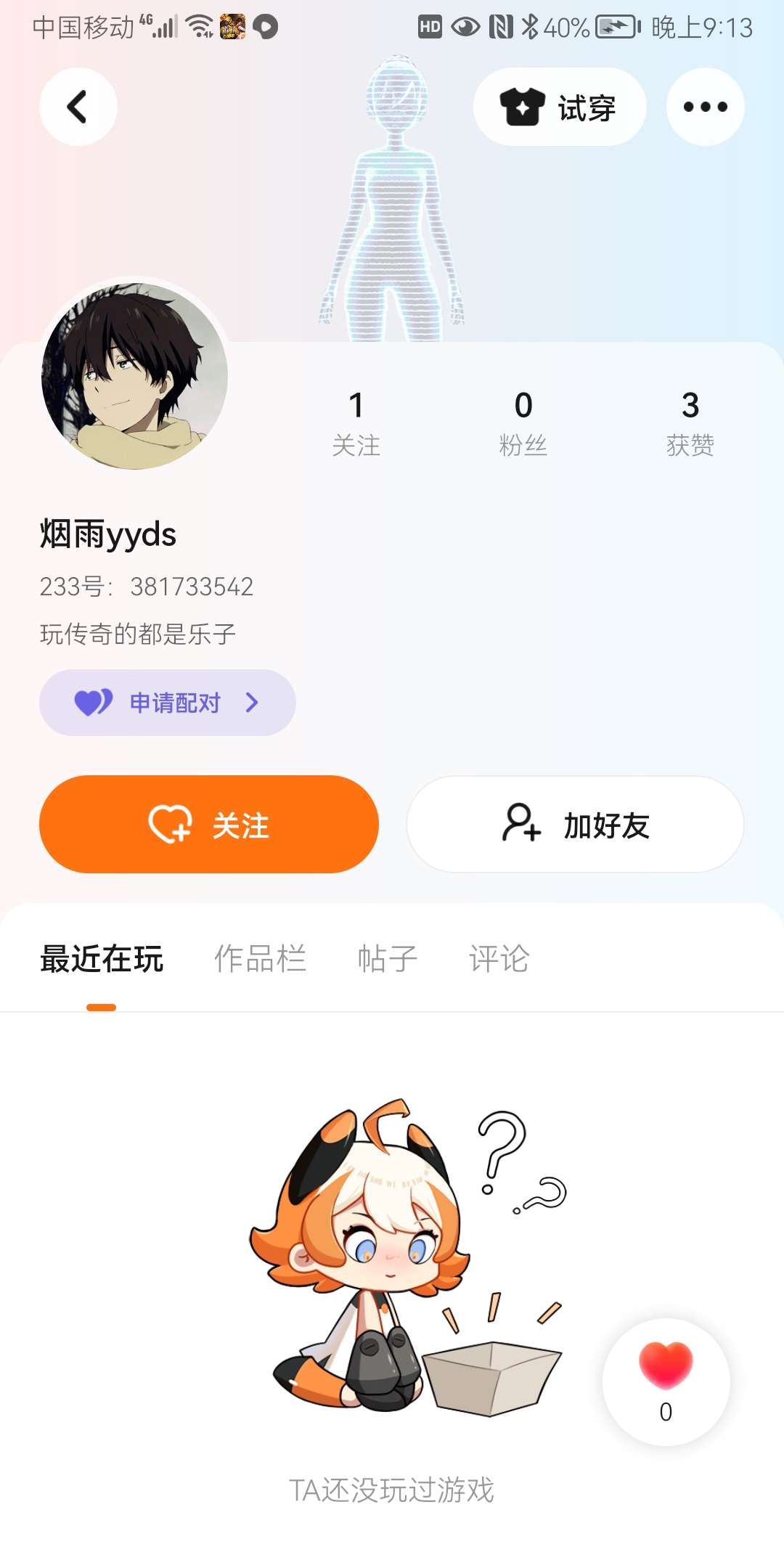Open the 关注 following count
Screen dimensions: 784x1568
click(x=356, y=424)
